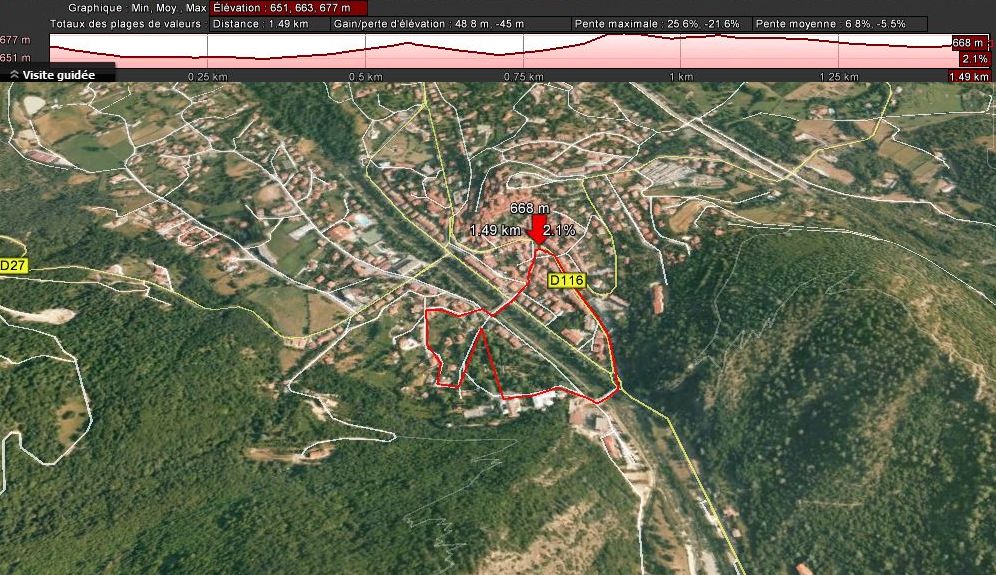Tap the elevation profile graph

point(500,50)
